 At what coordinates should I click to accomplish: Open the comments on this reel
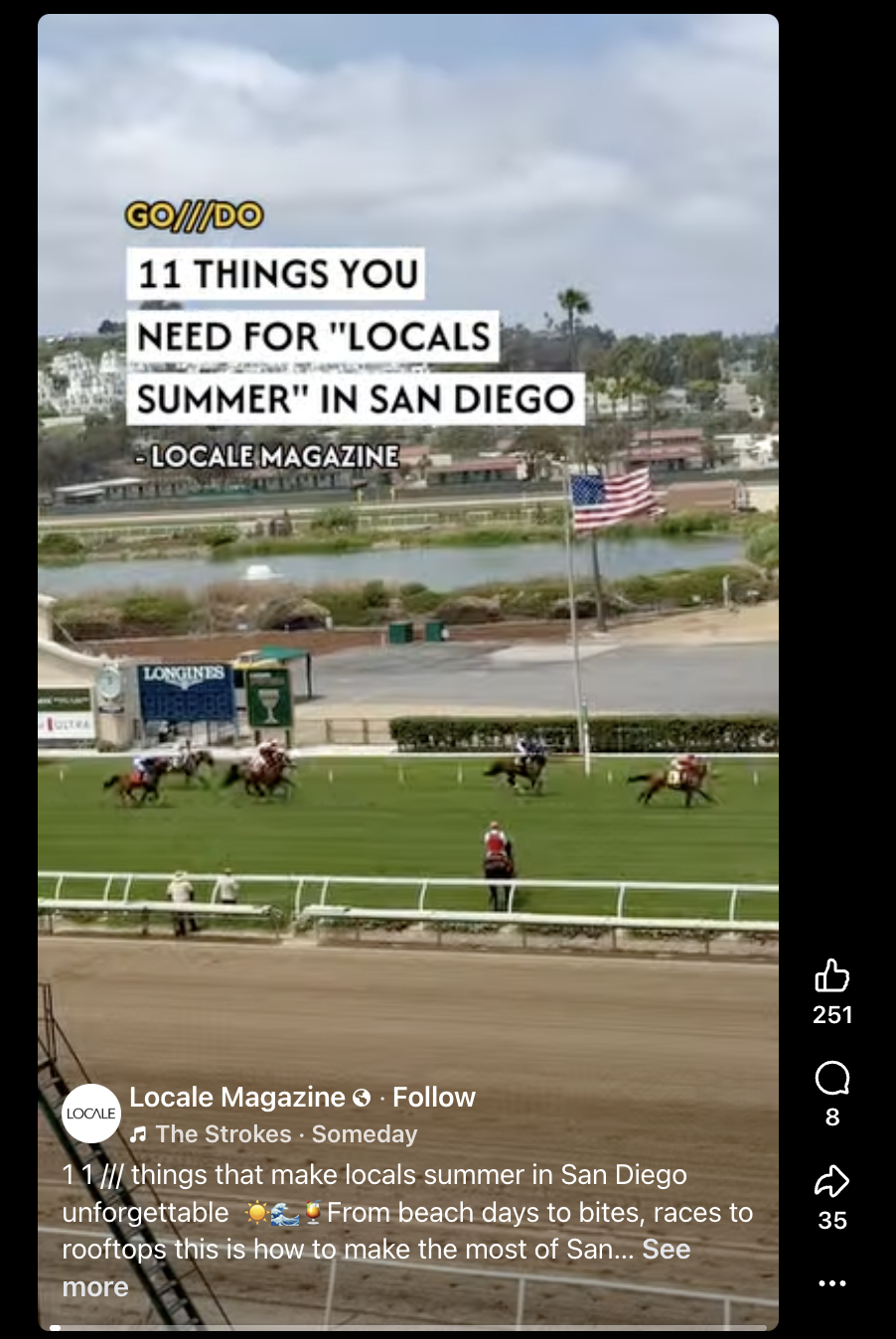831,1078
